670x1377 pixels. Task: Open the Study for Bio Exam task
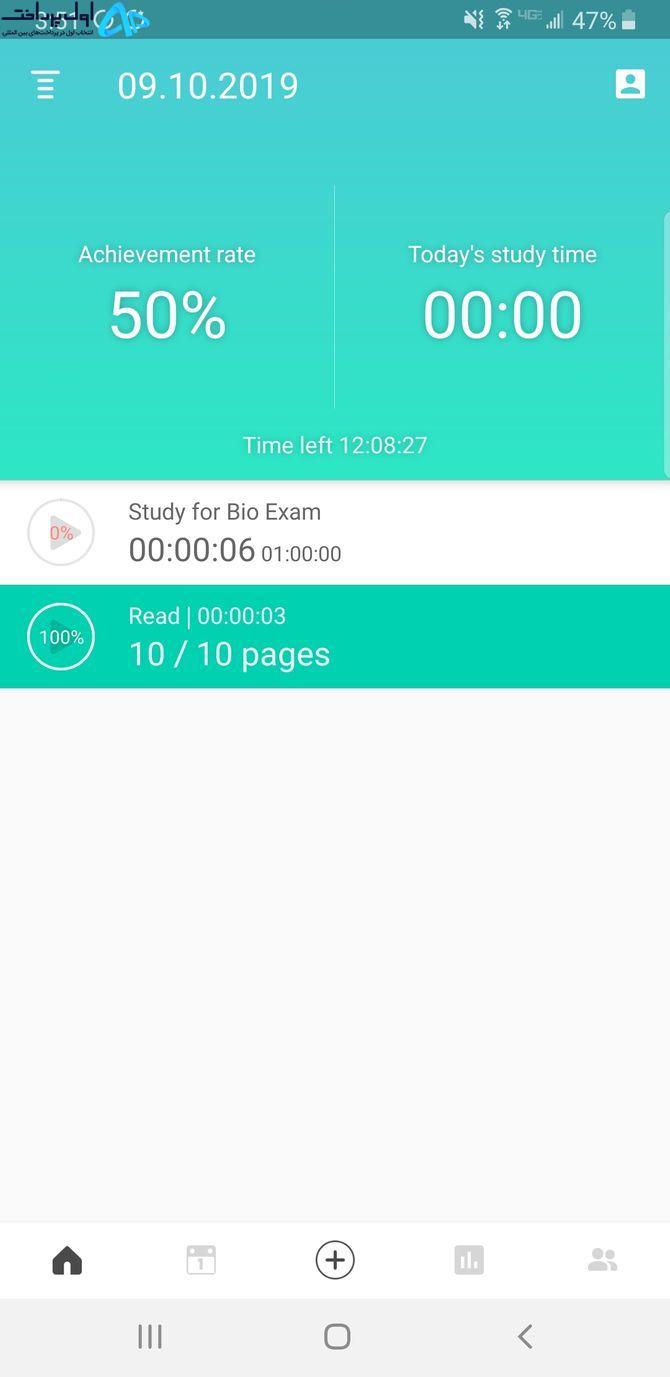(335, 533)
